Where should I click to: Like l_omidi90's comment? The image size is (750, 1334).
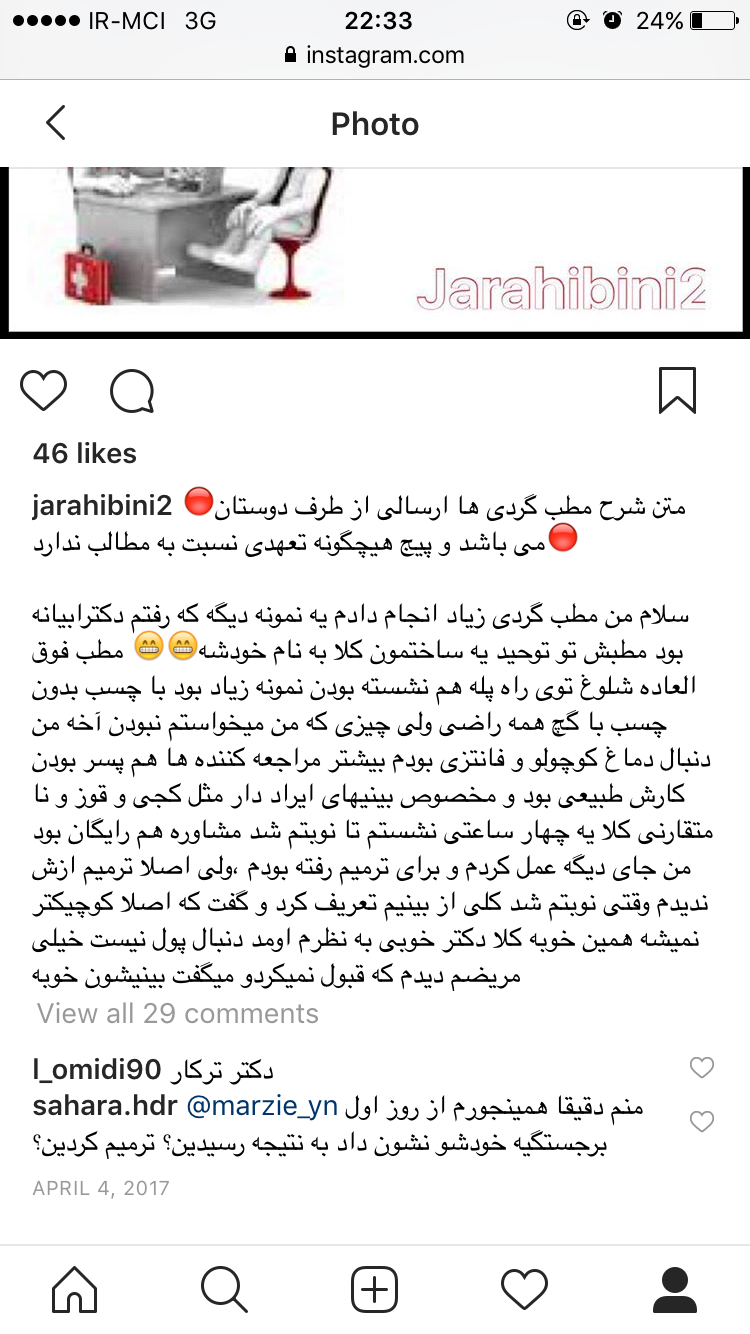703,1068
